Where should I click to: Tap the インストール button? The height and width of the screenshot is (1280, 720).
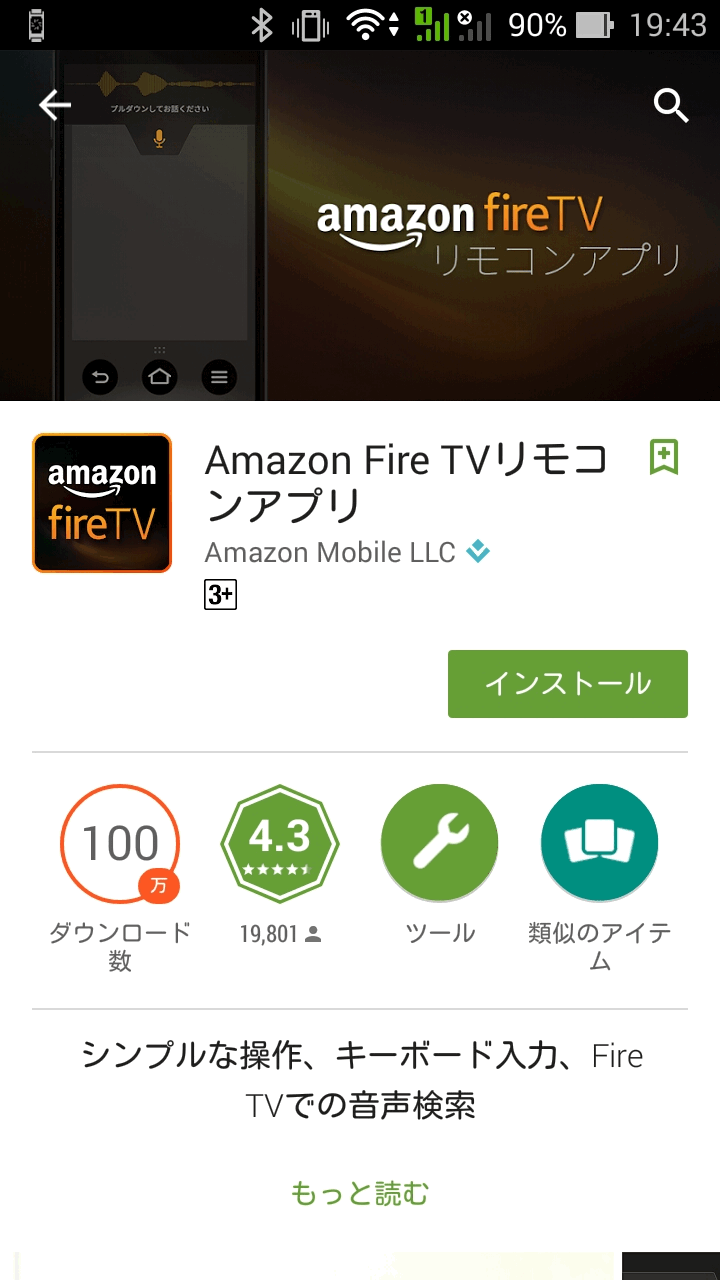tap(567, 684)
